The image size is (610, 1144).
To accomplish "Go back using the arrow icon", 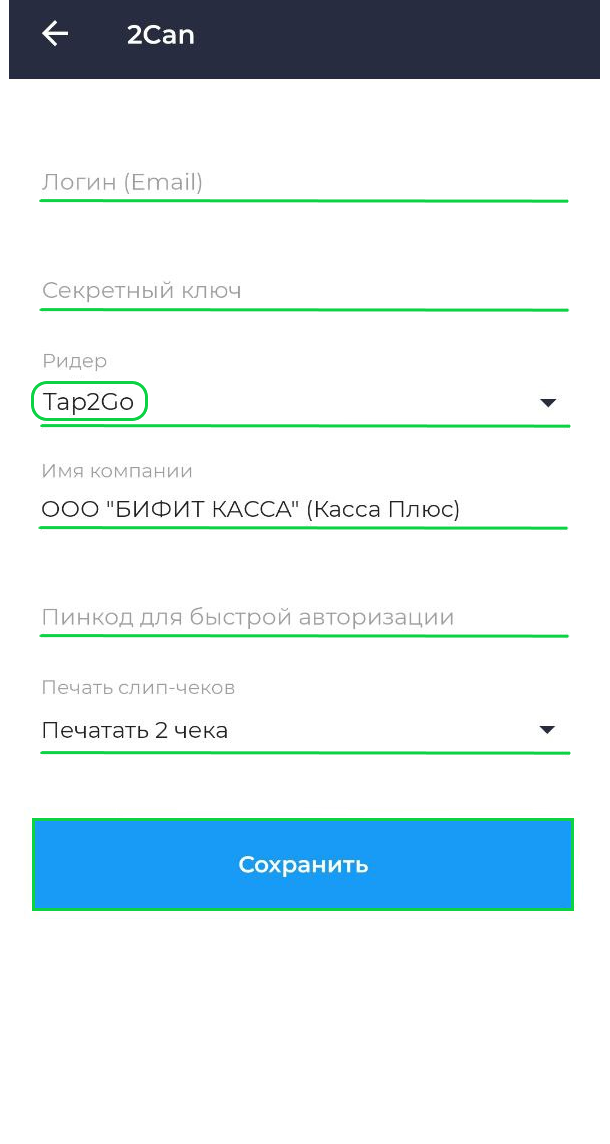I will 55,34.
